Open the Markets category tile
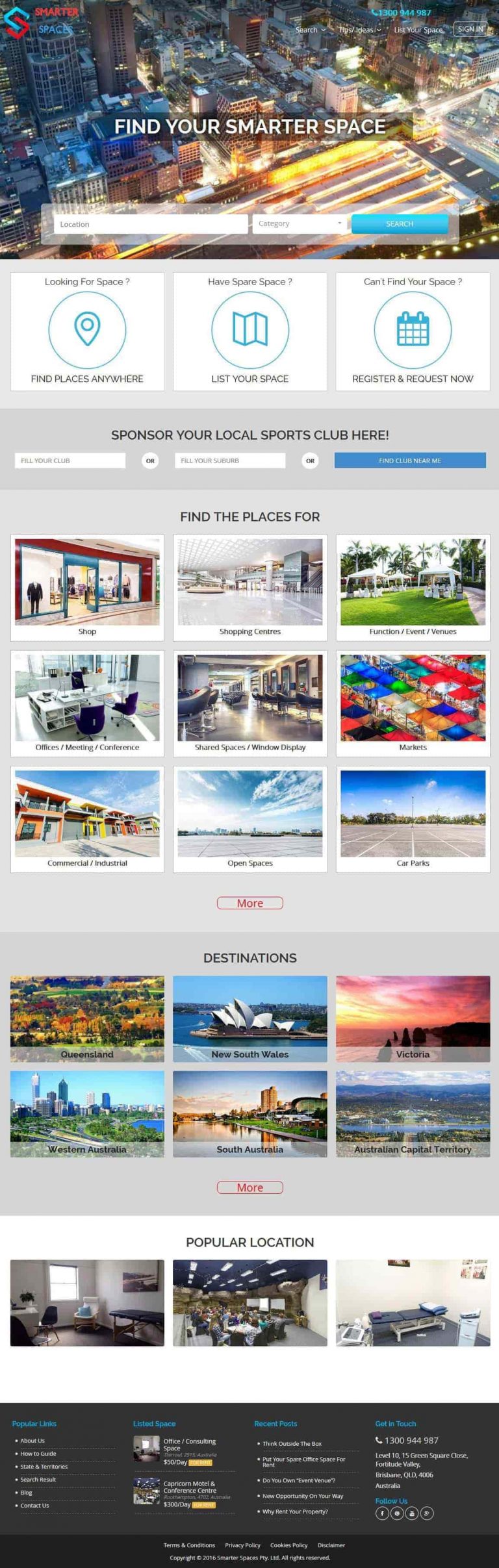This screenshot has width=499, height=1568. click(x=413, y=703)
